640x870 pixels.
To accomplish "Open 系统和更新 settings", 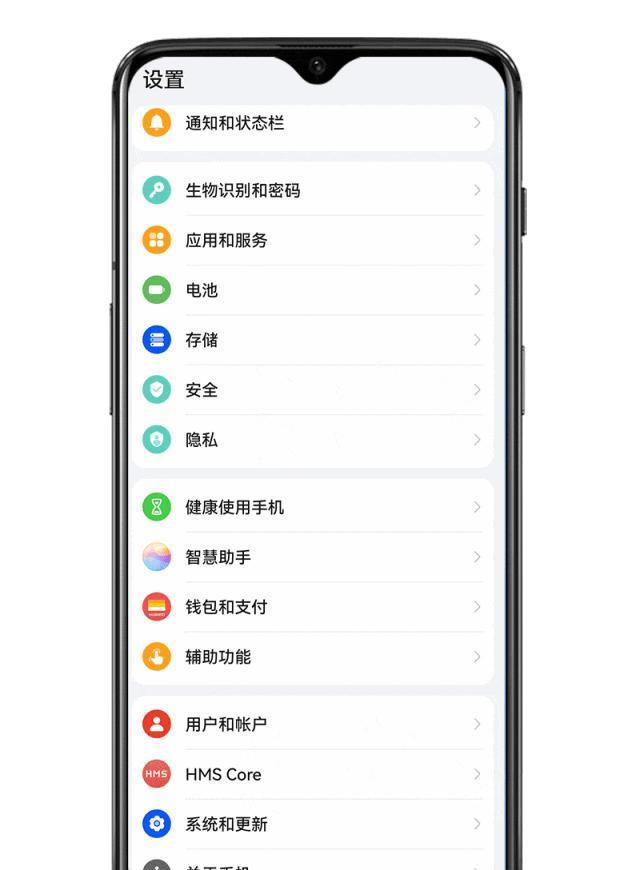I will 310,824.
